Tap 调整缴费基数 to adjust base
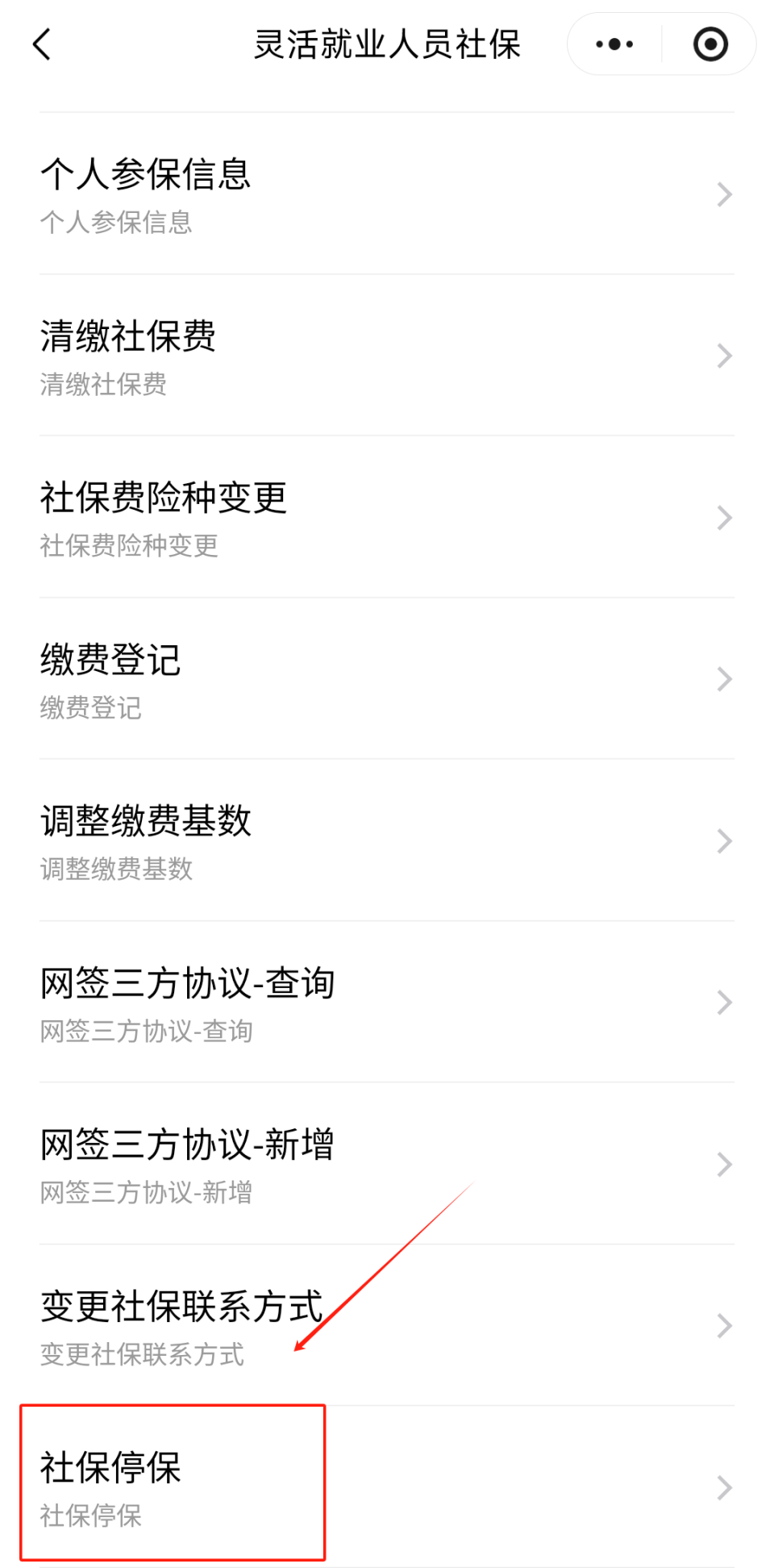774x1568 pixels. (145, 822)
